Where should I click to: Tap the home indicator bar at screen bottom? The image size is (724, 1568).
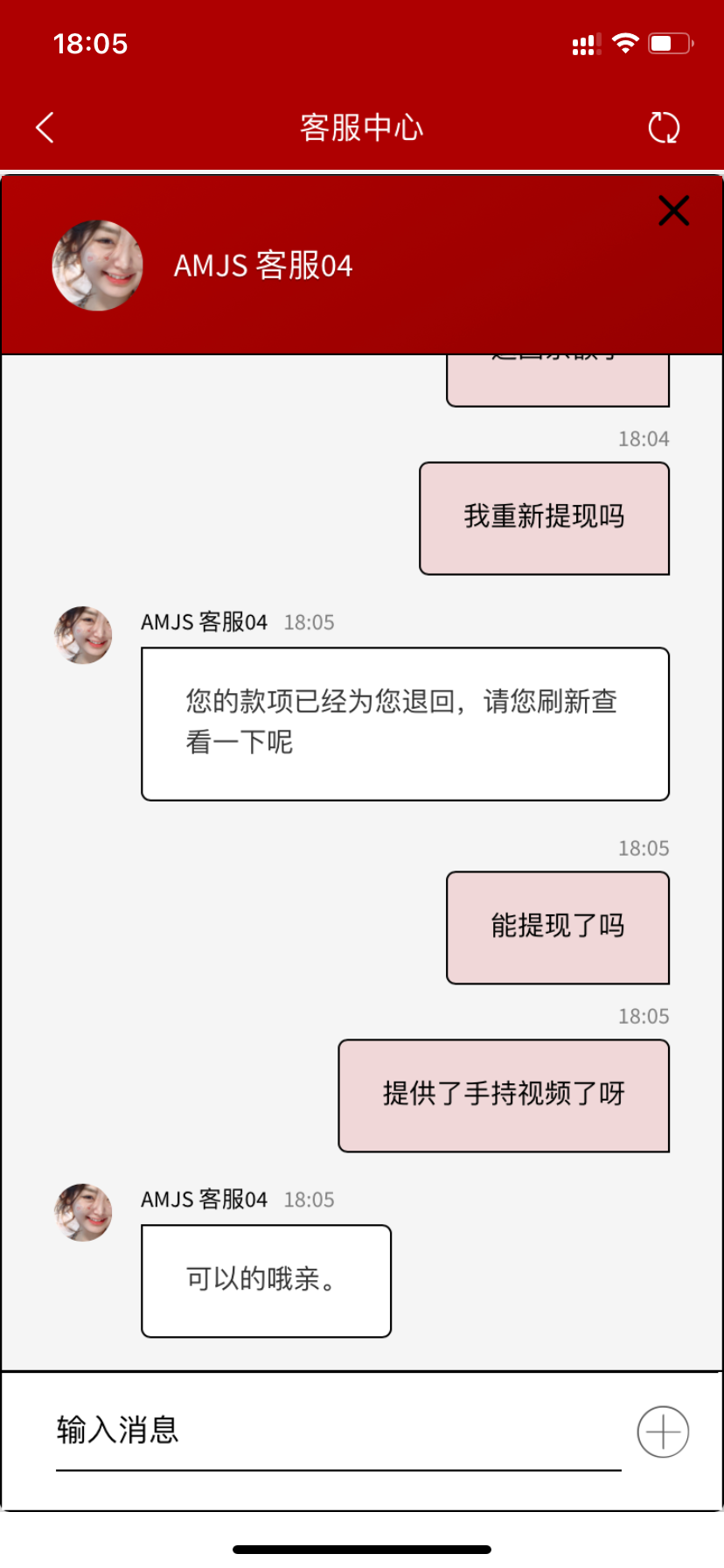pyautogui.click(x=362, y=1550)
